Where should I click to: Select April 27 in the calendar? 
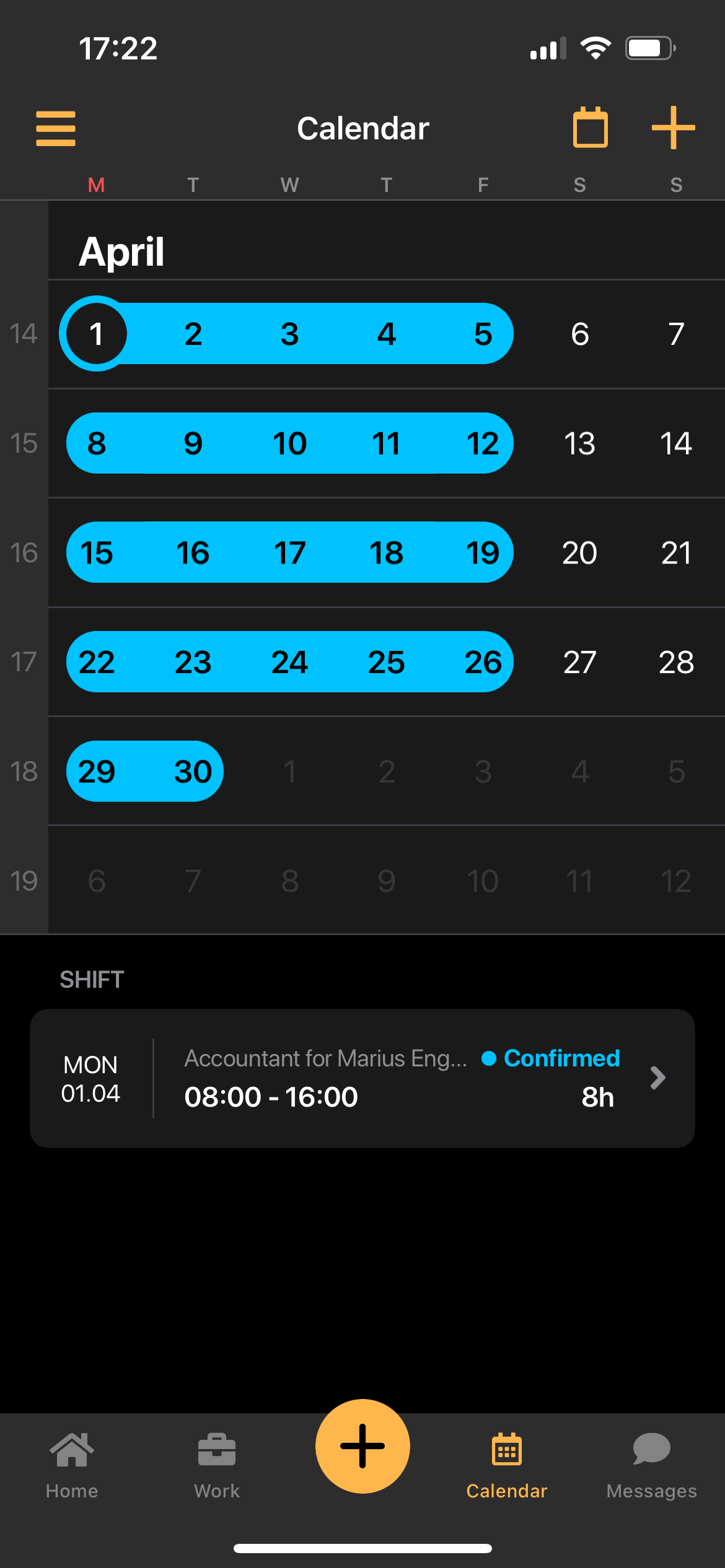[579, 663]
